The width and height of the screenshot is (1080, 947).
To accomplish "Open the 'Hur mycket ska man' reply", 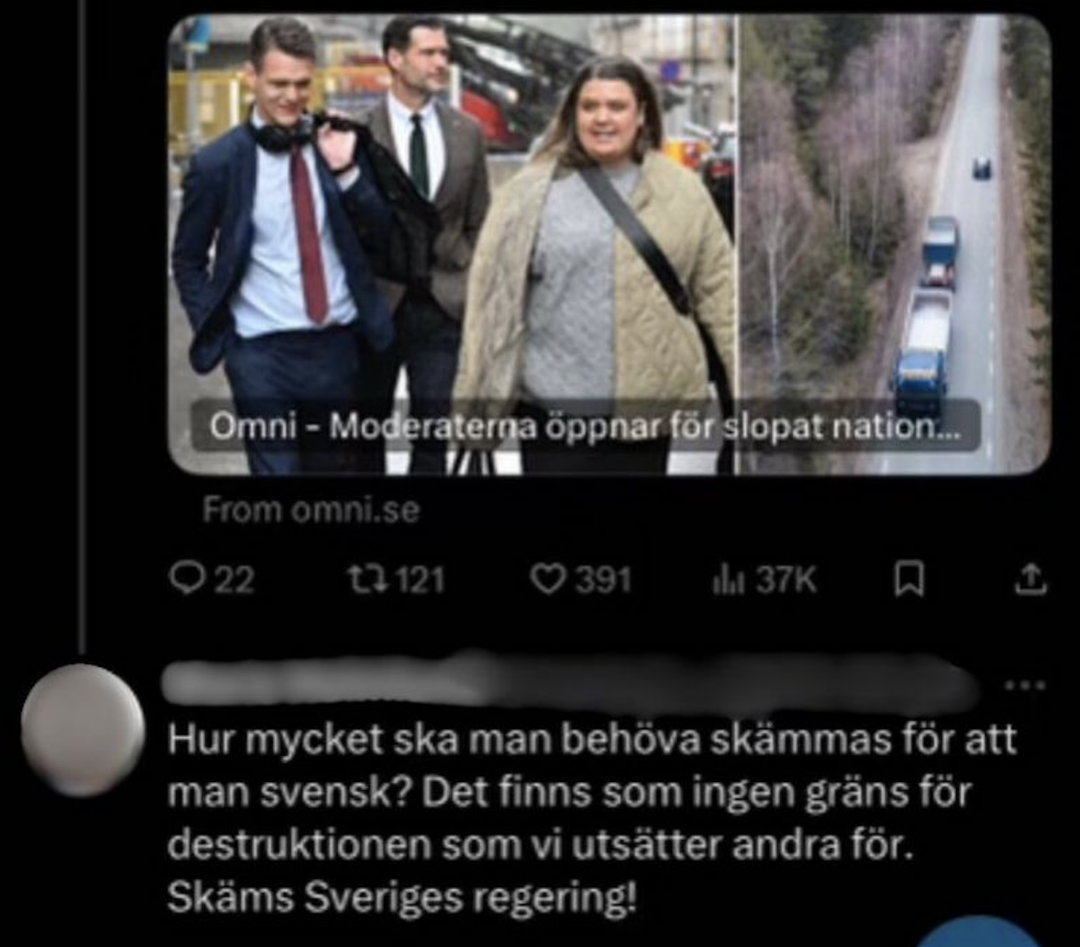I will coord(590,818).
